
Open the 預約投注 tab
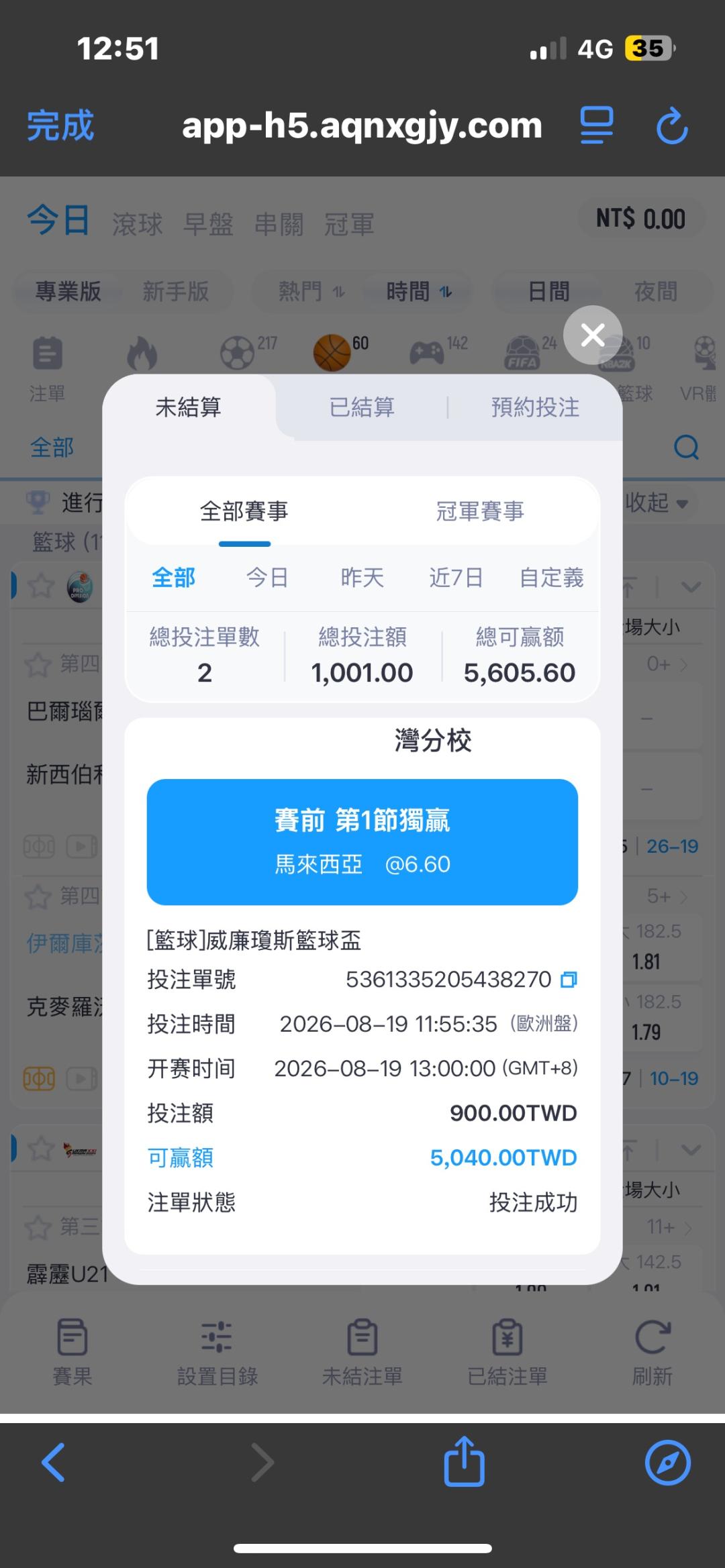tap(535, 407)
